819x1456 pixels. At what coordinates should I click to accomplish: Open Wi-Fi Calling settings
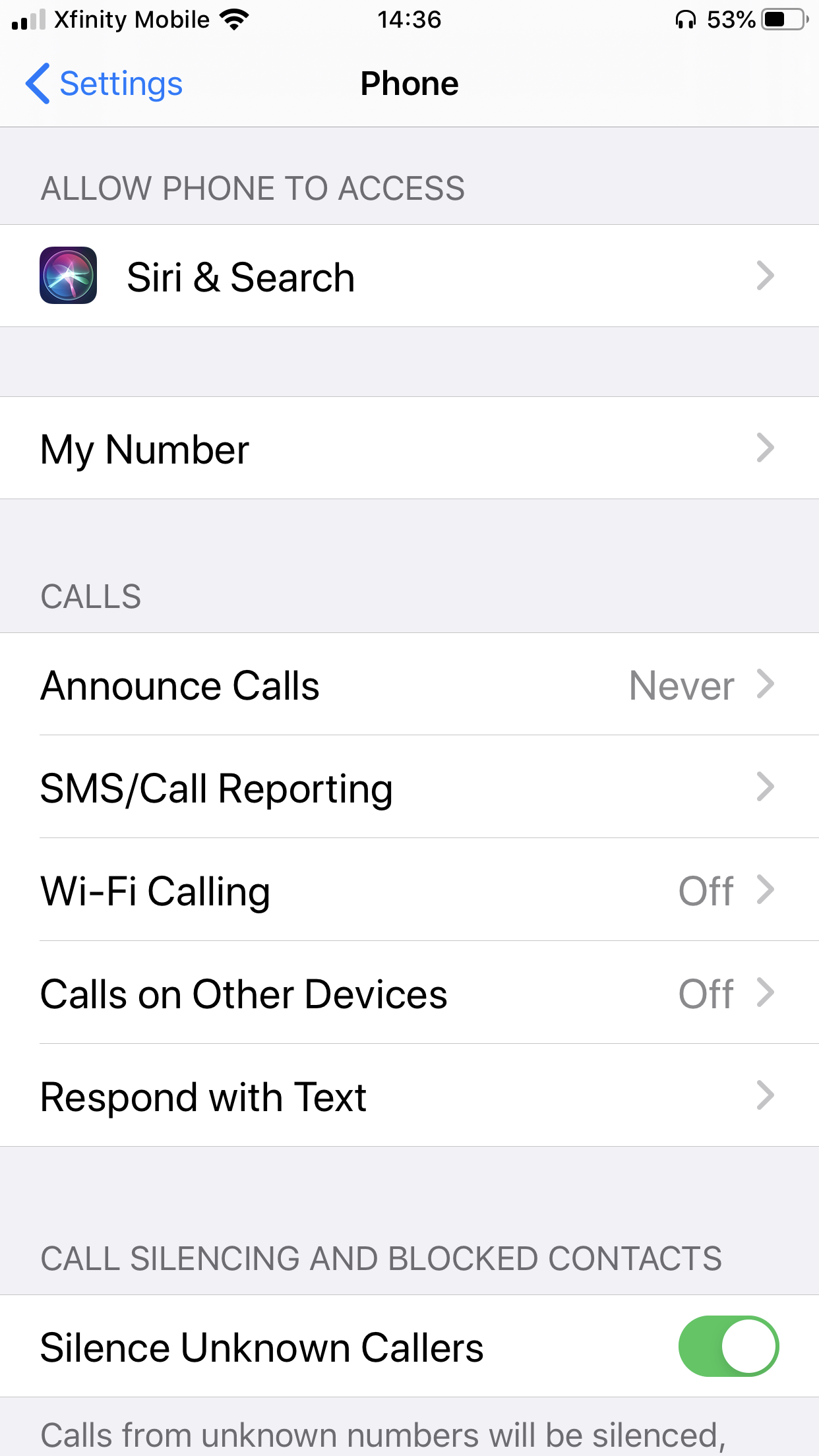point(409,890)
